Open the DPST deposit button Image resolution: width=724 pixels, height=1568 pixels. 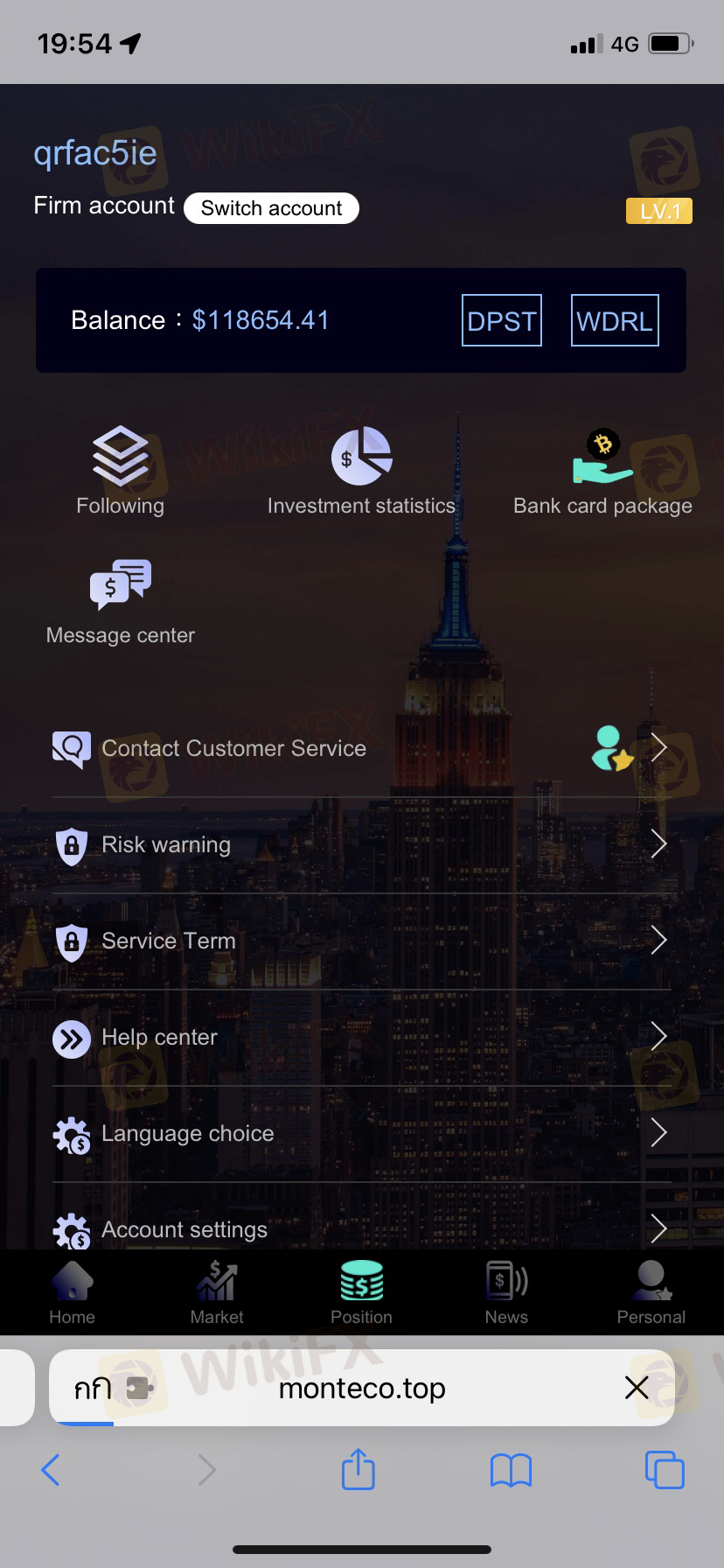click(x=502, y=321)
